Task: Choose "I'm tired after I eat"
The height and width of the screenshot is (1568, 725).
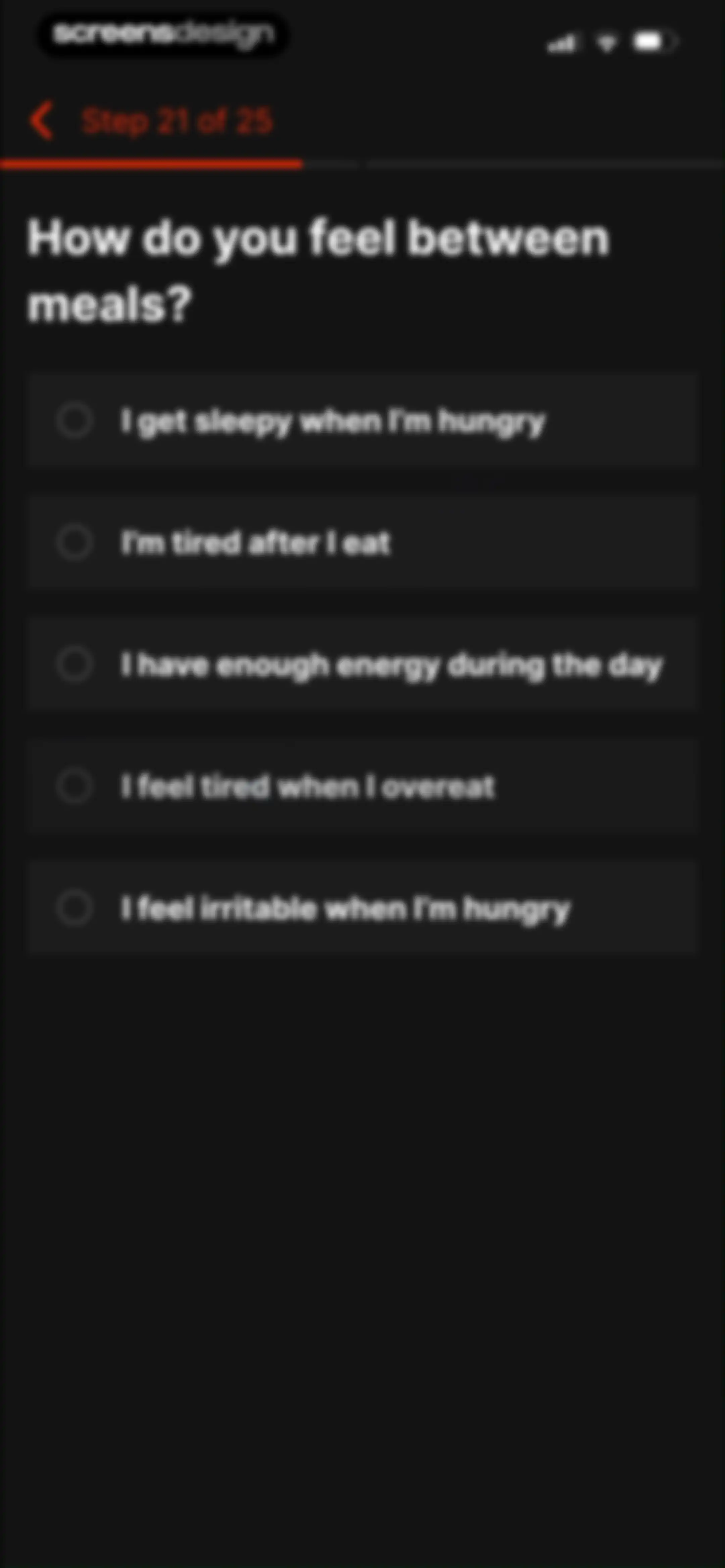Action: 362,542
